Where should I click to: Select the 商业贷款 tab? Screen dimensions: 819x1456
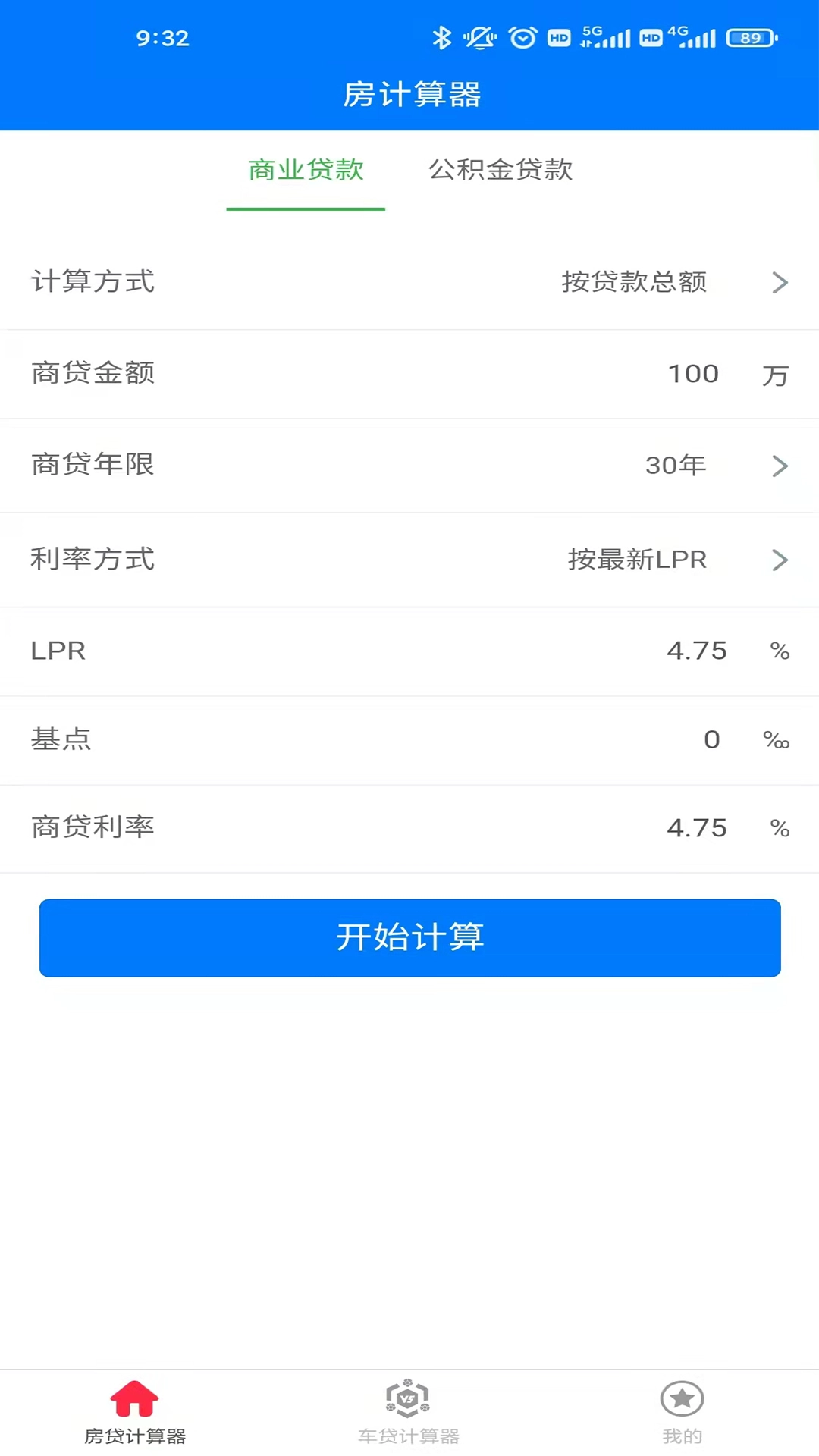pyautogui.click(x=305, y=171)
